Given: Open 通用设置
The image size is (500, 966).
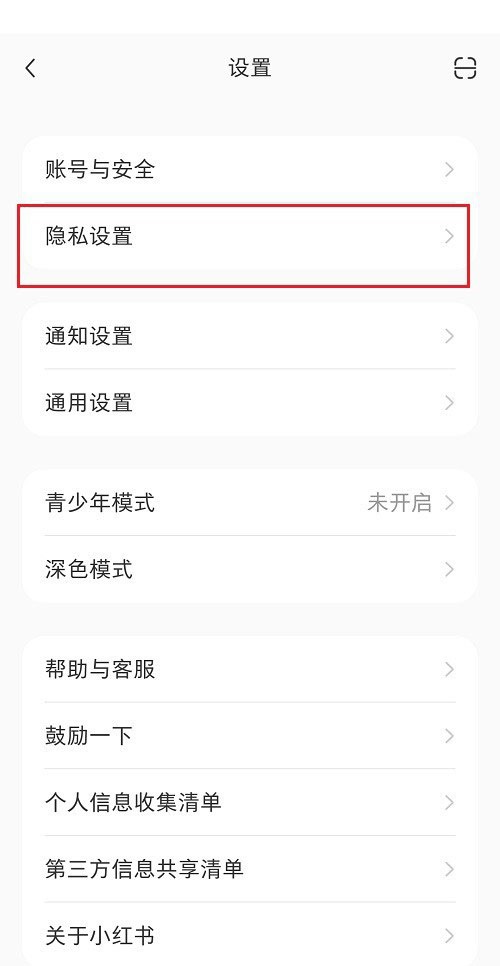Looking at the screenshot, I should pos(250,403).
